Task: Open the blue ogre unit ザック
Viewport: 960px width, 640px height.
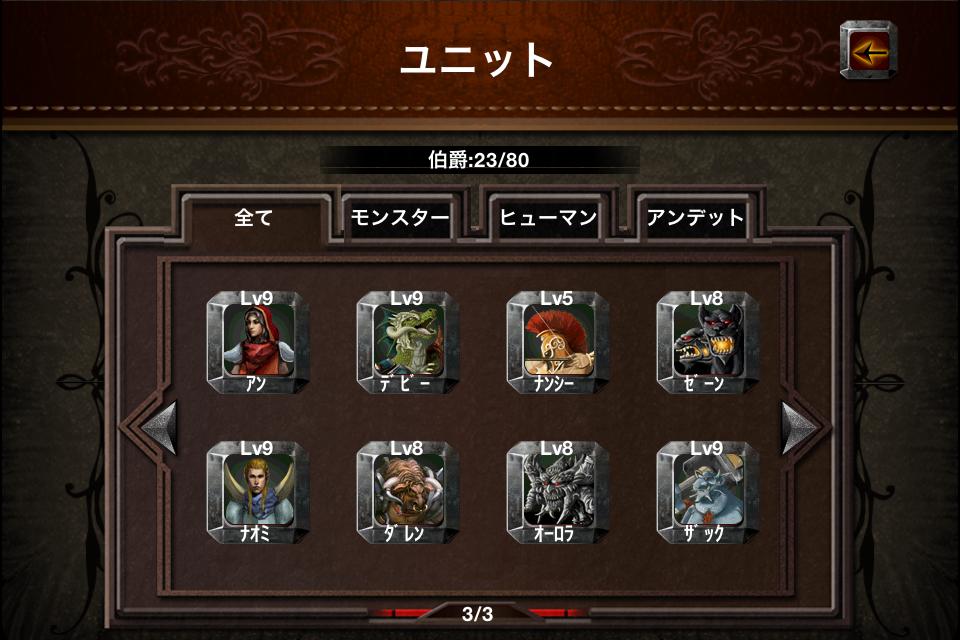Action: pyautogui.click(x=708, y=492)
